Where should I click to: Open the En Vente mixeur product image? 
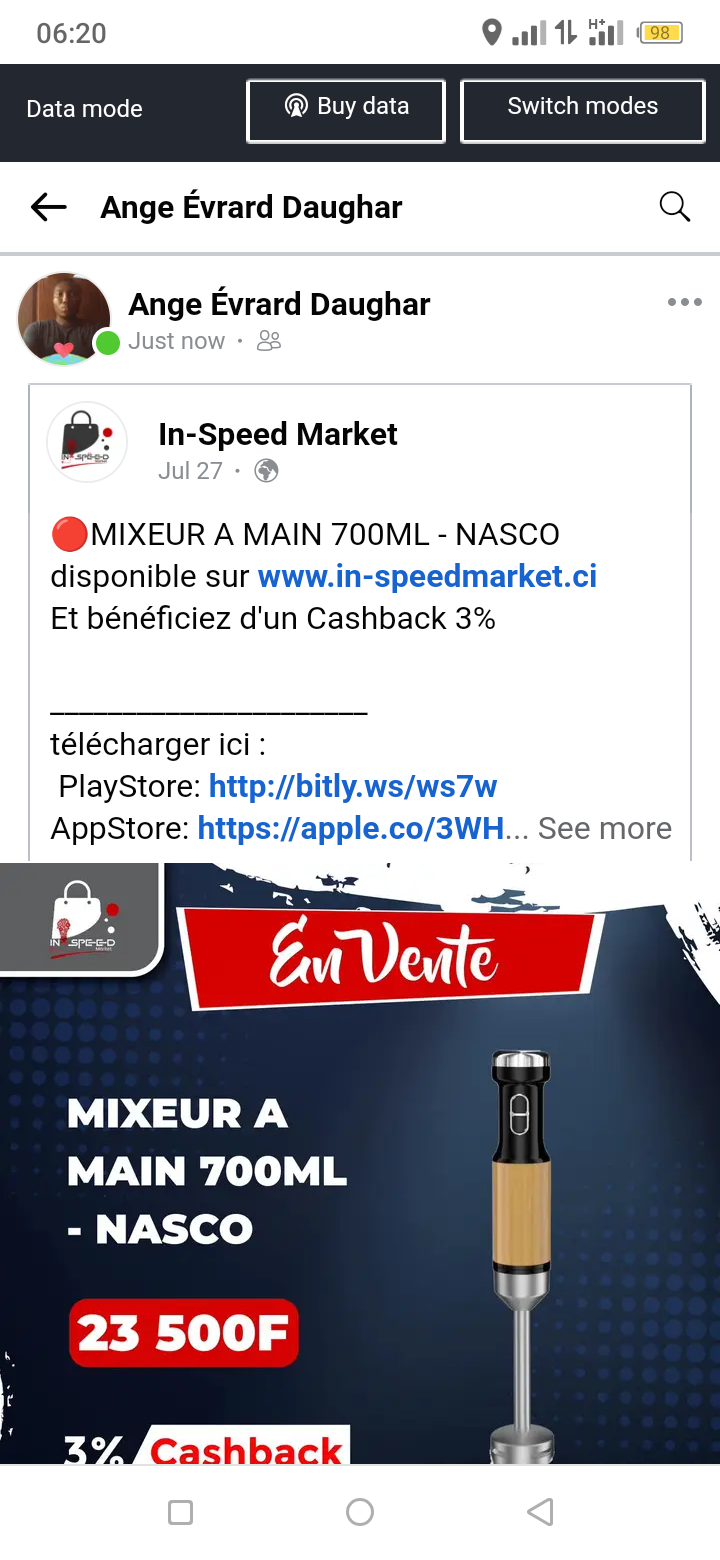[360, 1160]
